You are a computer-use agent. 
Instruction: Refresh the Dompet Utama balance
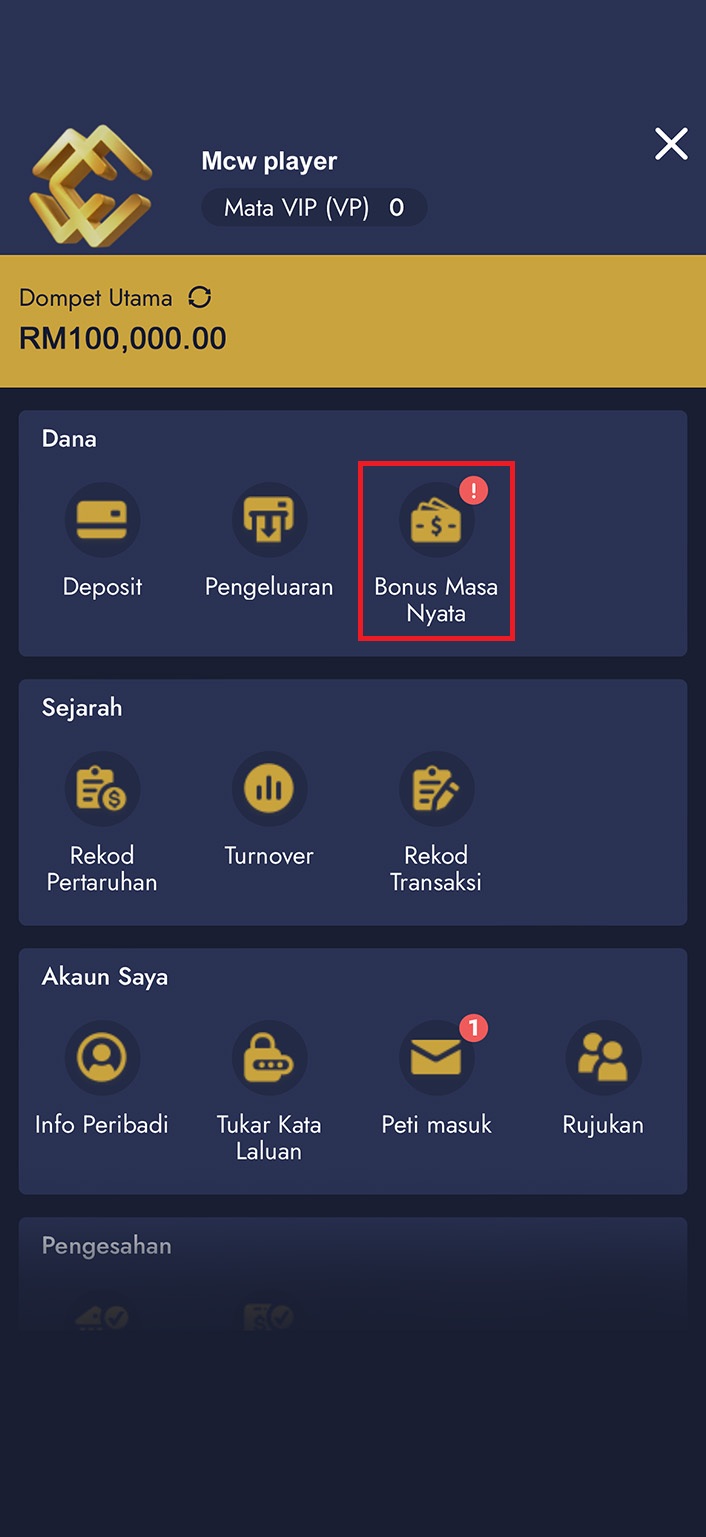point(200,297)
